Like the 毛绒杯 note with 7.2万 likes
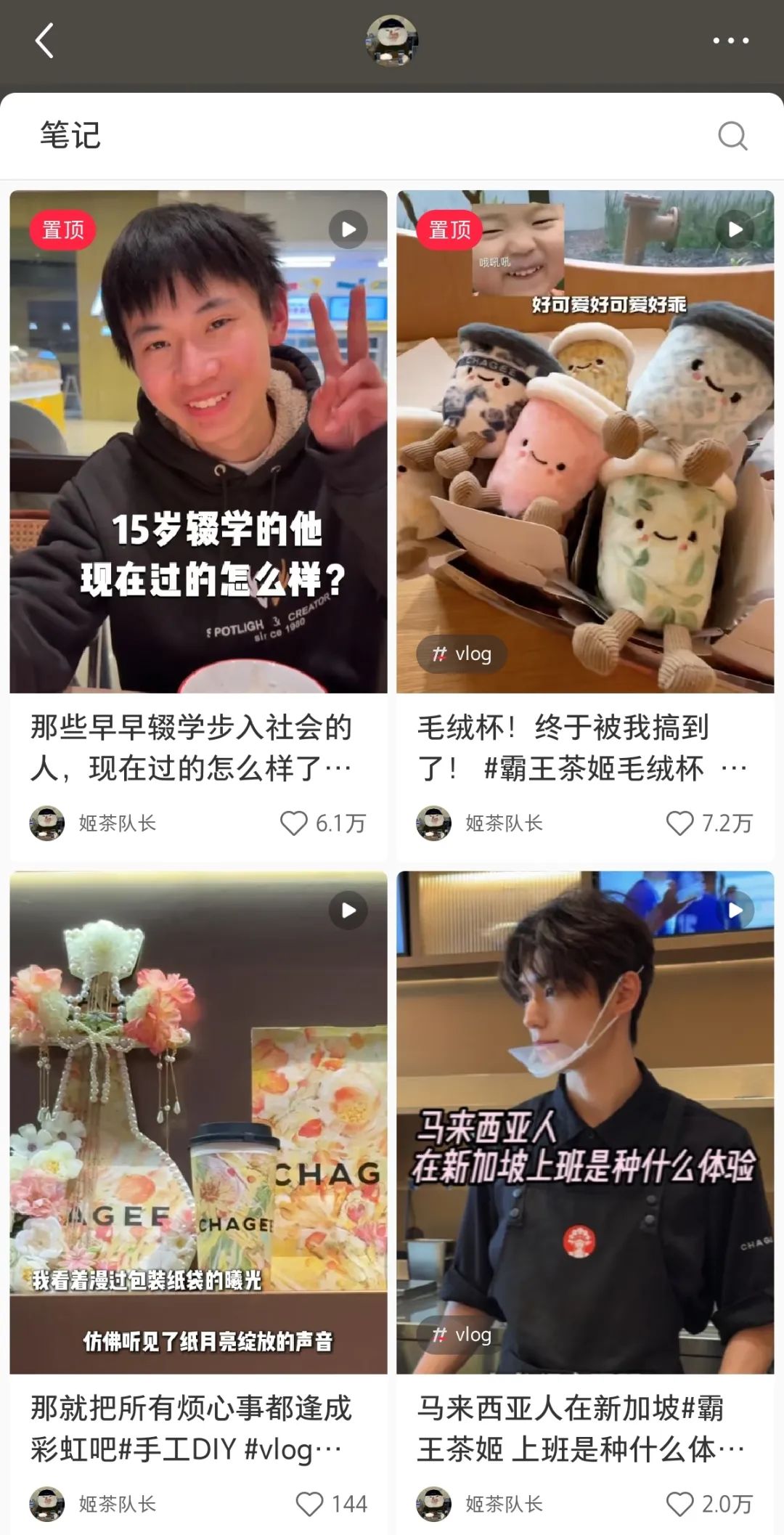784x1535 pixels. click(x=680, y=823)
